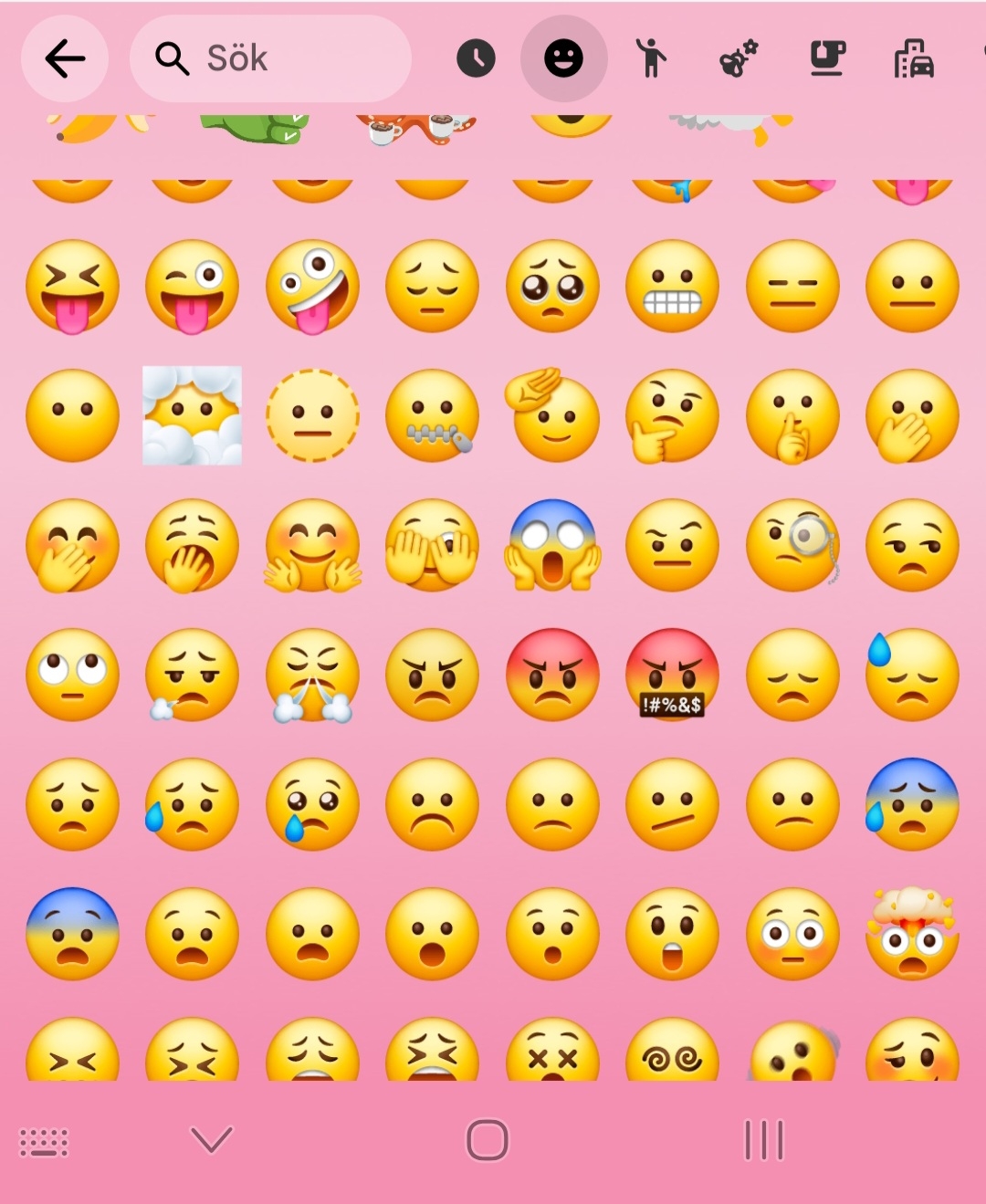Image resolution: width=986 pixels, height=1204 pixels.
Task: Insert the zipper-mouth face emoji
Action: click(432, 416)
